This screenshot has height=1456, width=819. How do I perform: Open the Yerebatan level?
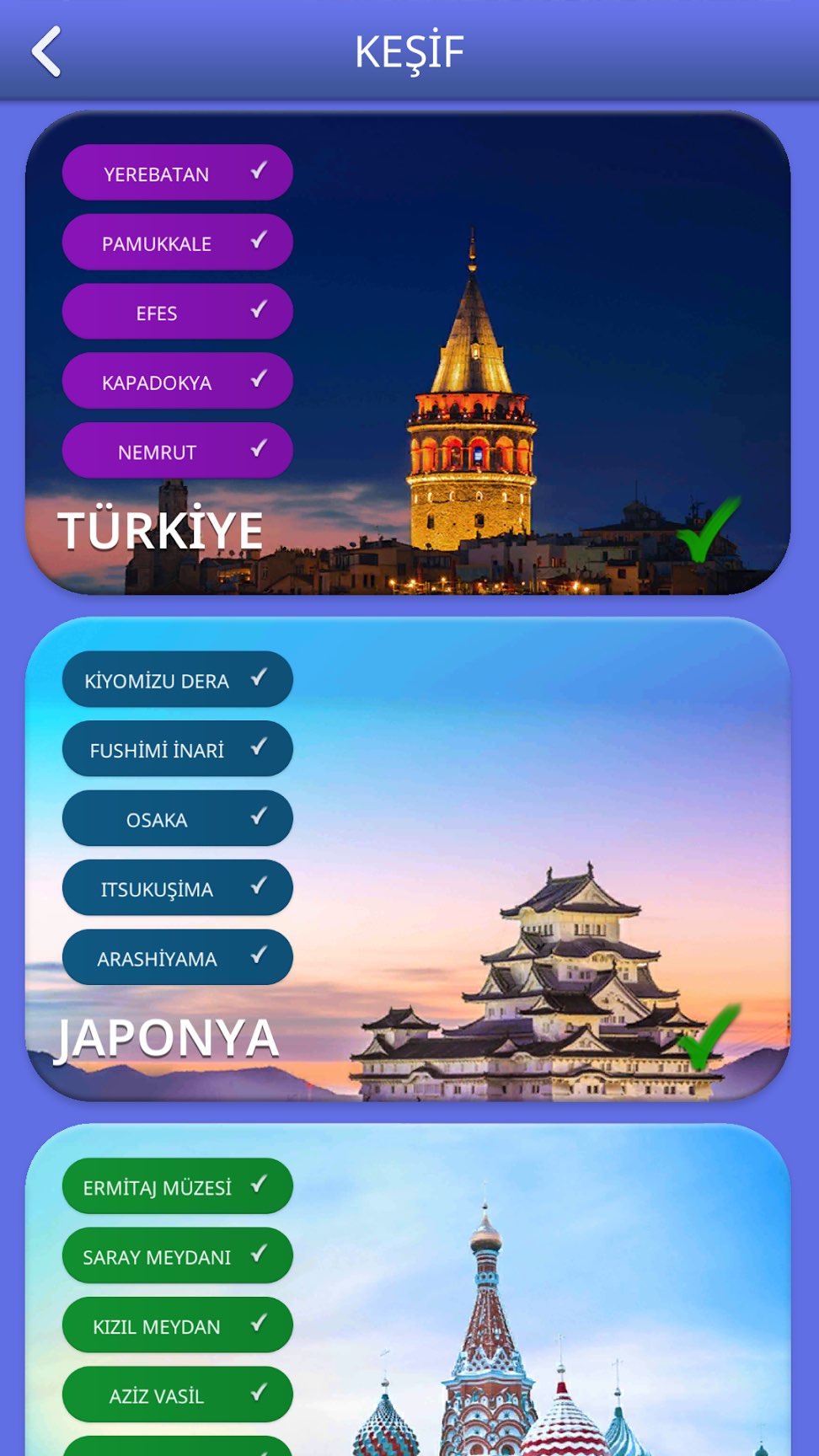[x=178, y=173]
